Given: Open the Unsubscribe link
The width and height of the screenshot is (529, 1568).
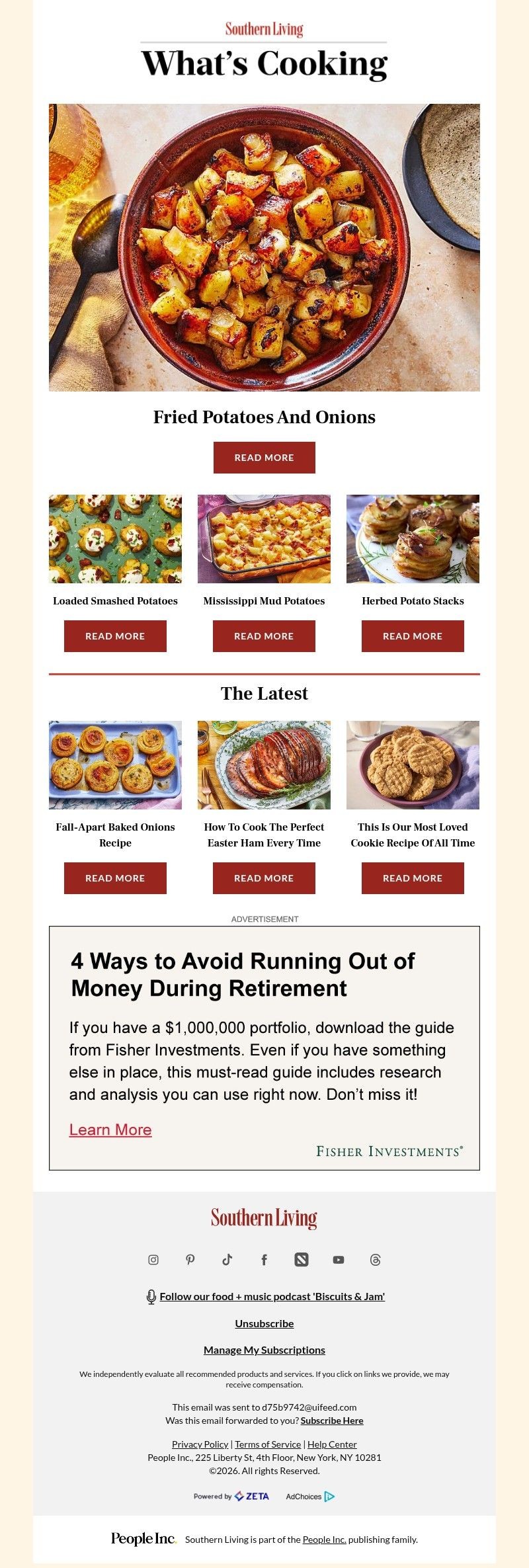Looking at the screenshot, I should tap(264, 1323).
